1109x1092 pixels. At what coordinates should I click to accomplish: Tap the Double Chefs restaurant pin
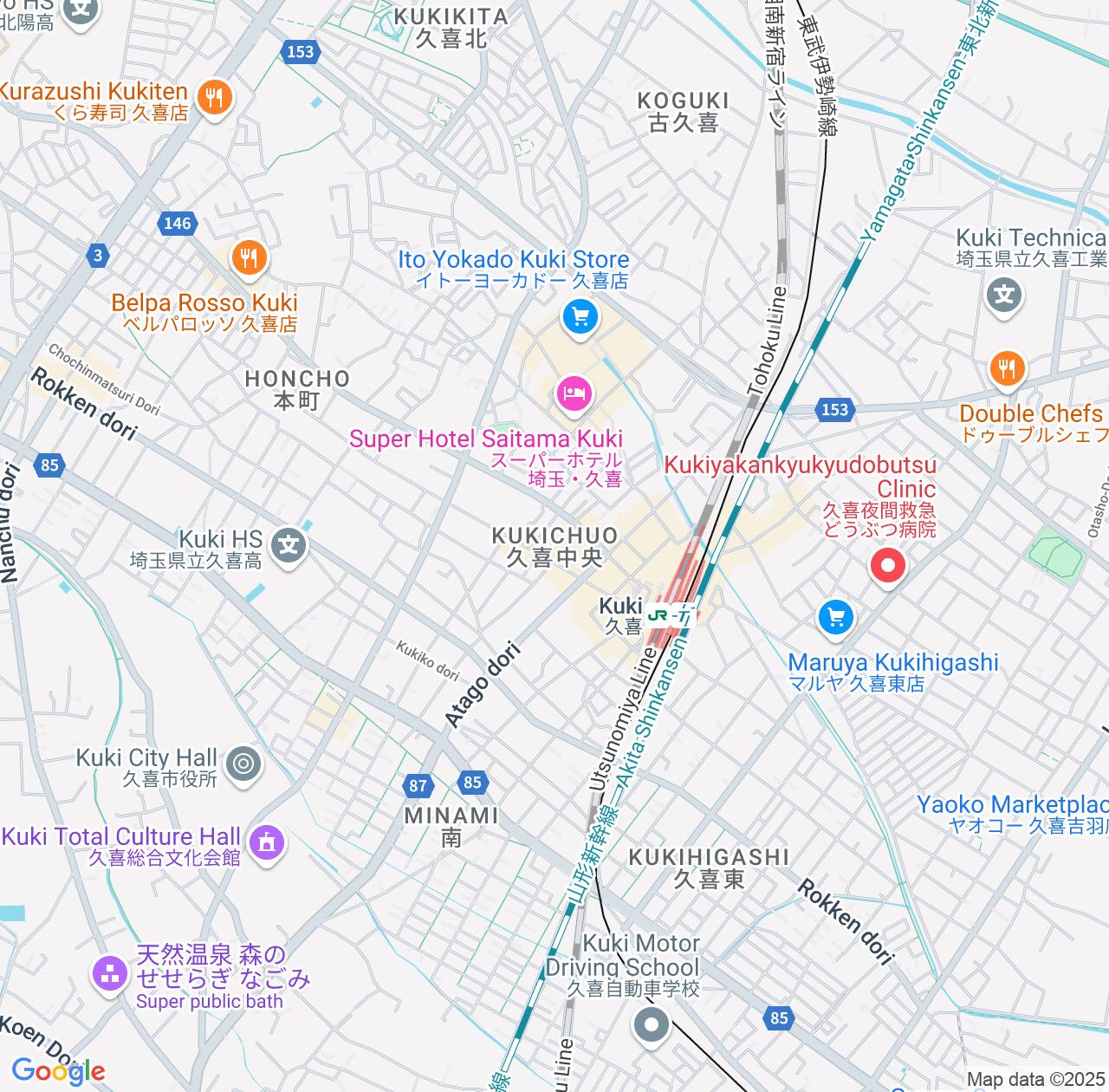point(1006,369)
